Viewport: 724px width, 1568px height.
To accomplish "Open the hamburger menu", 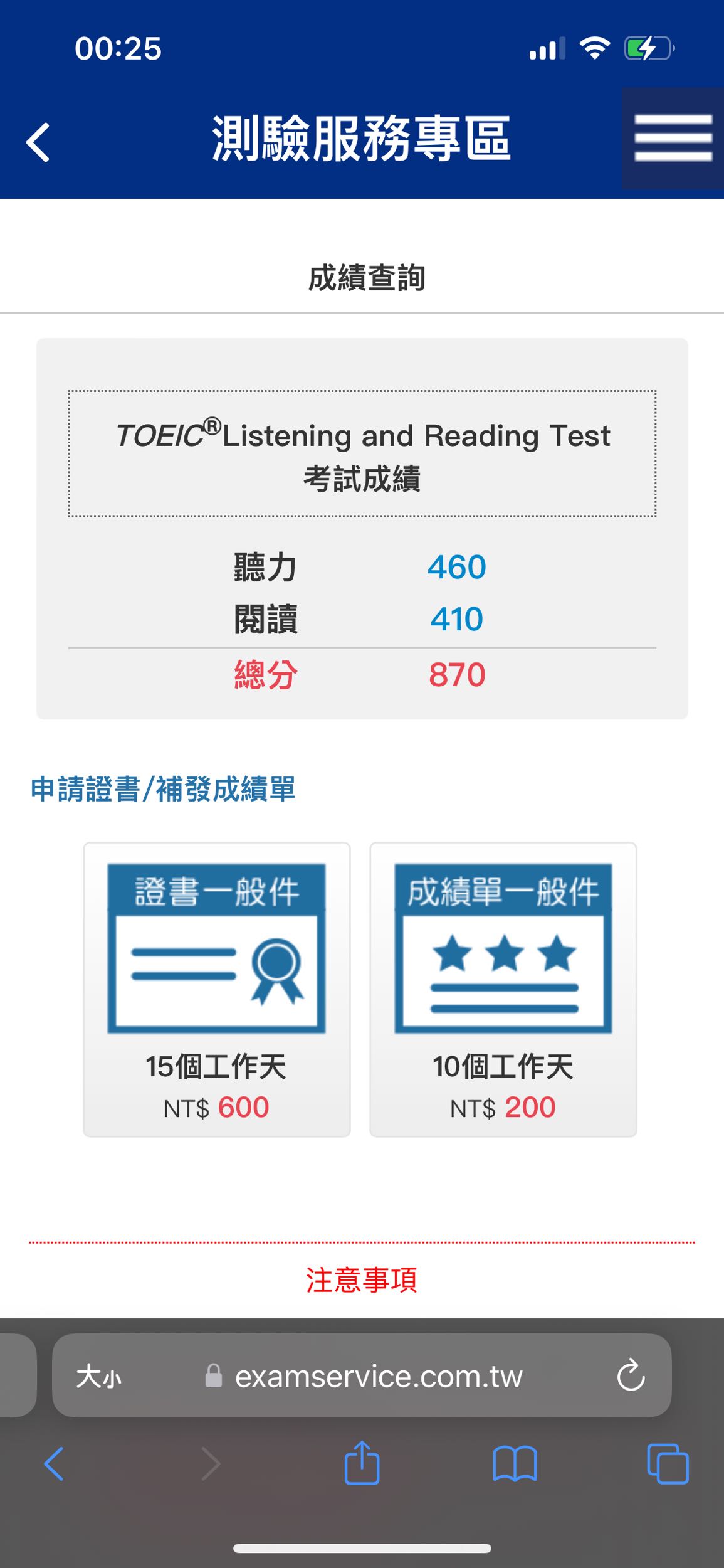I will click(673, 138).
